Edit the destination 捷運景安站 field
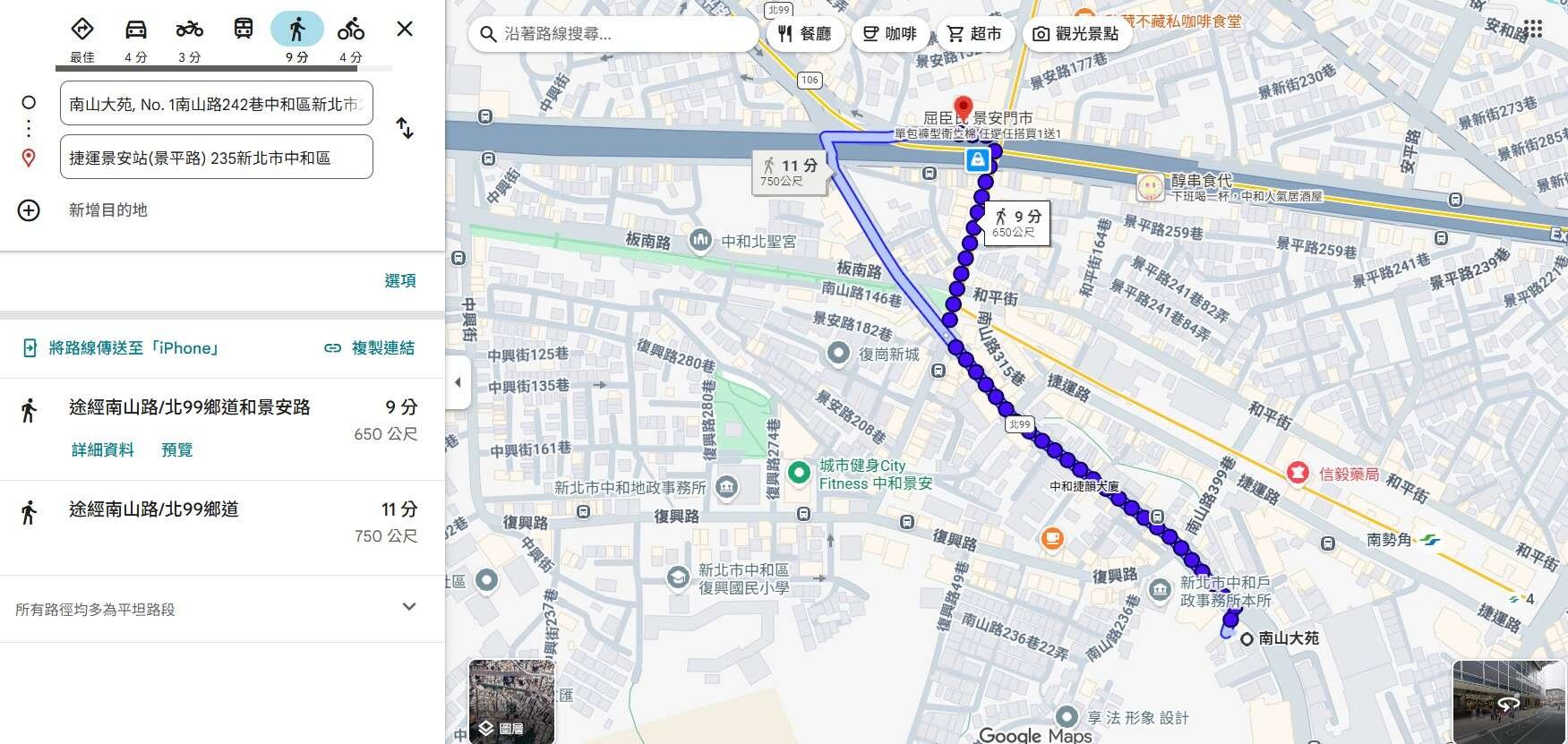 [216, 158]
